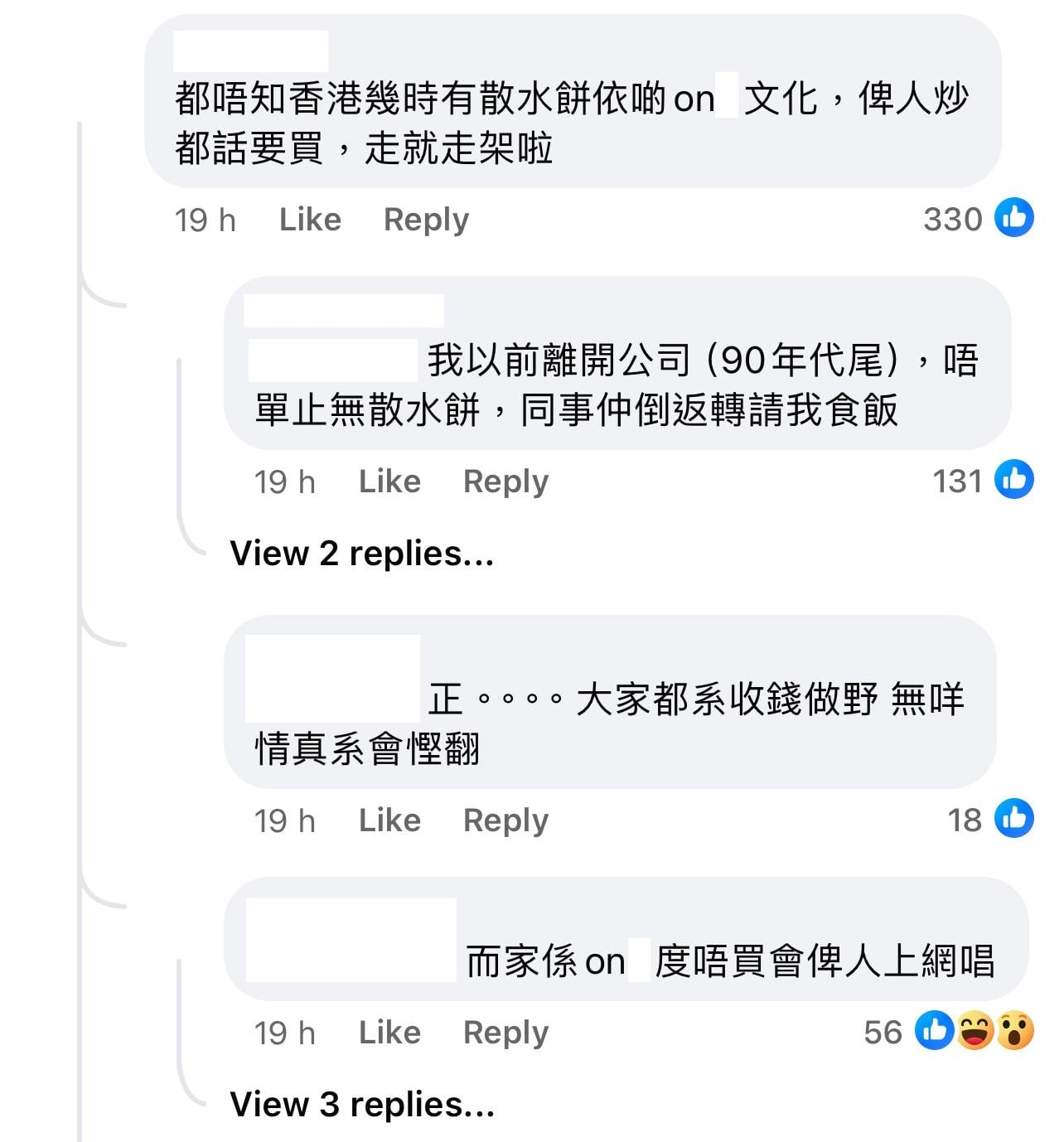Like the comment with 18 reactions
Image resolution: width=1064 pixels, height=1142 pixels.
[x=389, y=820]
